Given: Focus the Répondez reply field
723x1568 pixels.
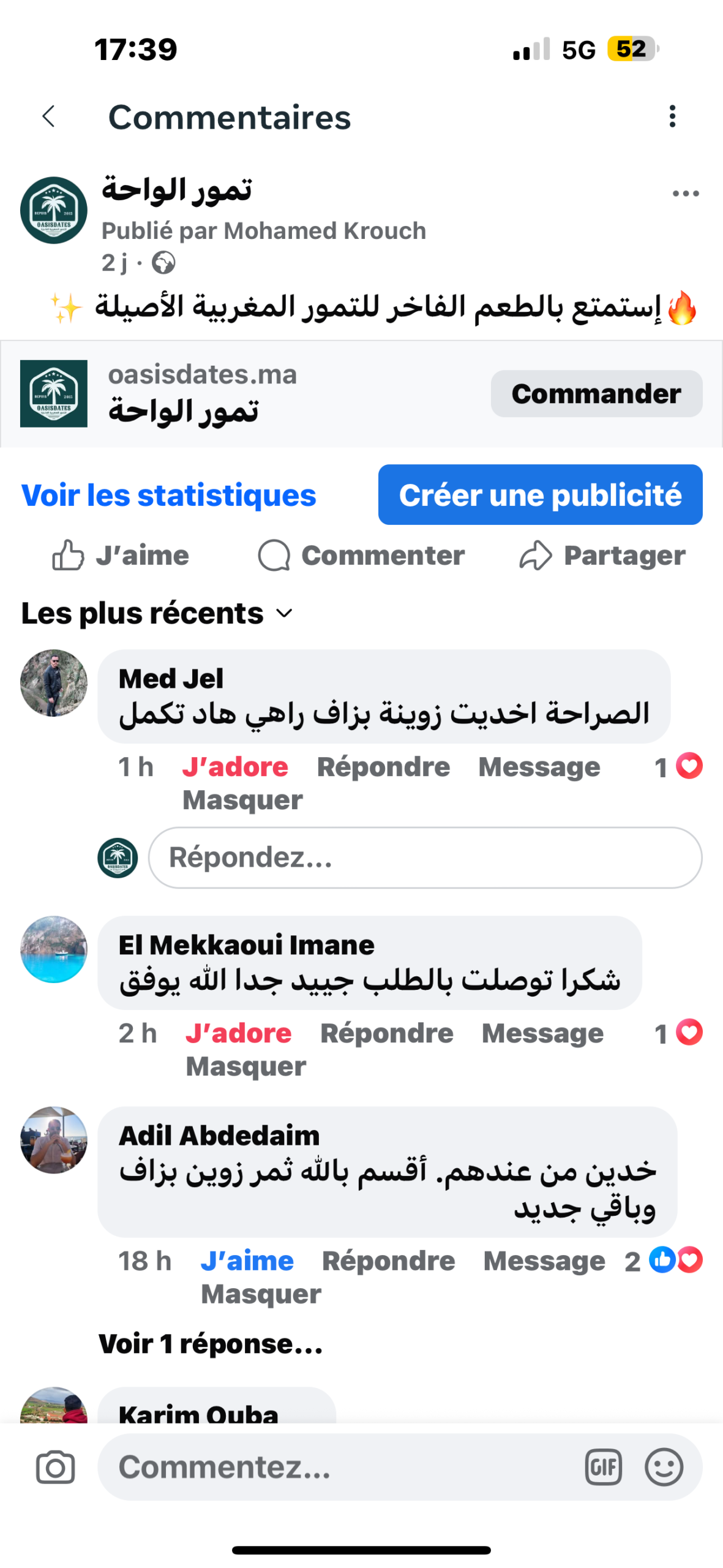Looking at the screenshot, I should click(x=425, y=858).
